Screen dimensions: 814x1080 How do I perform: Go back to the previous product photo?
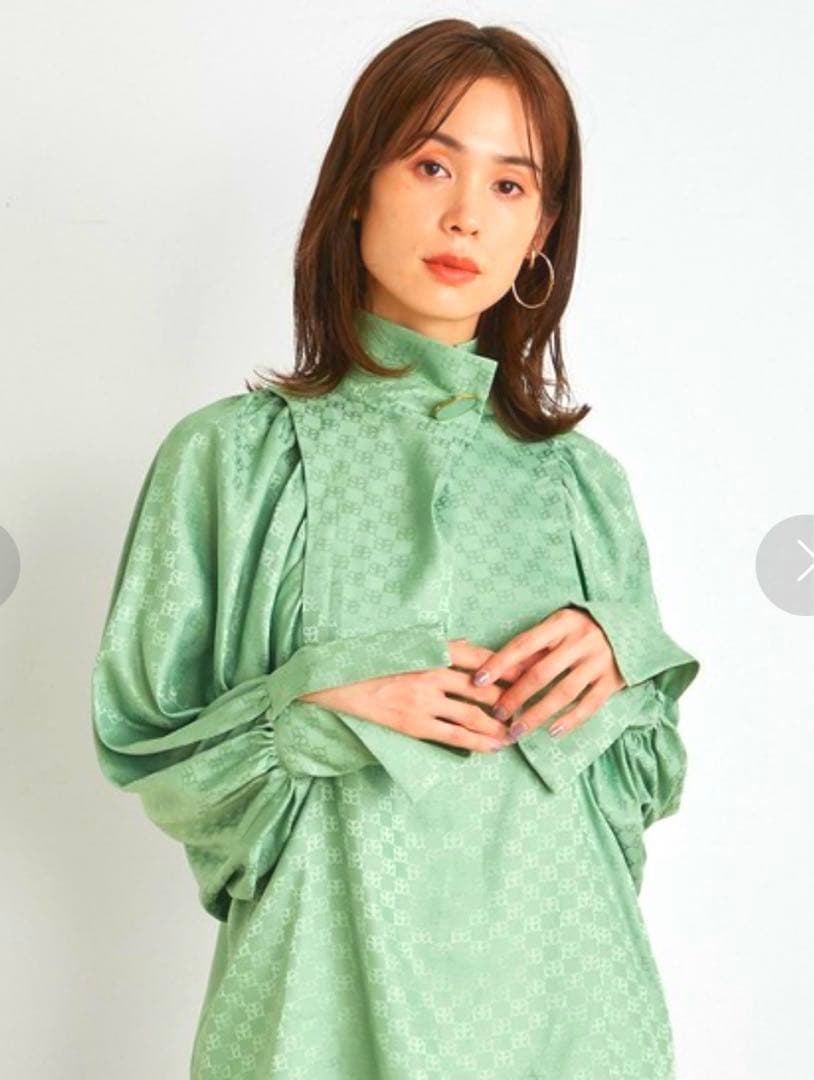coord(7,564)
